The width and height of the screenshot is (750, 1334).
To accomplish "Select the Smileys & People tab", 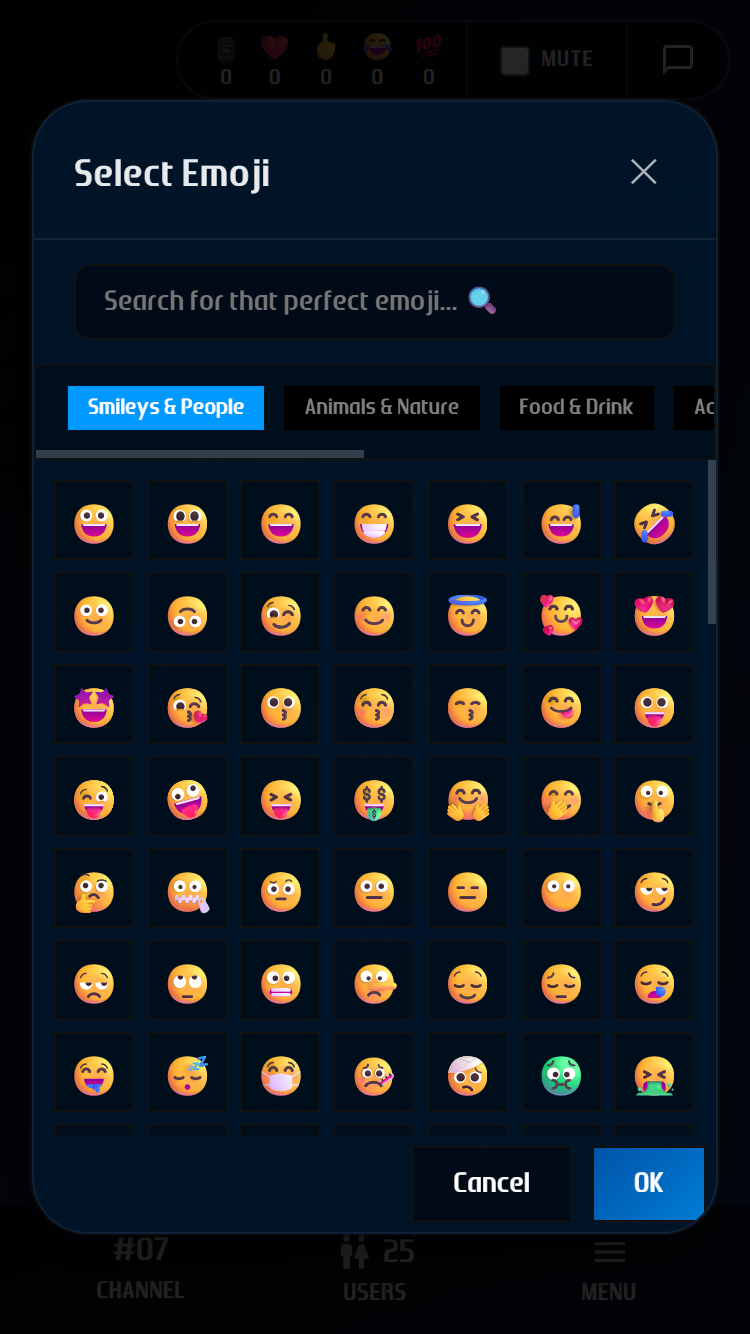I will 166,408.
